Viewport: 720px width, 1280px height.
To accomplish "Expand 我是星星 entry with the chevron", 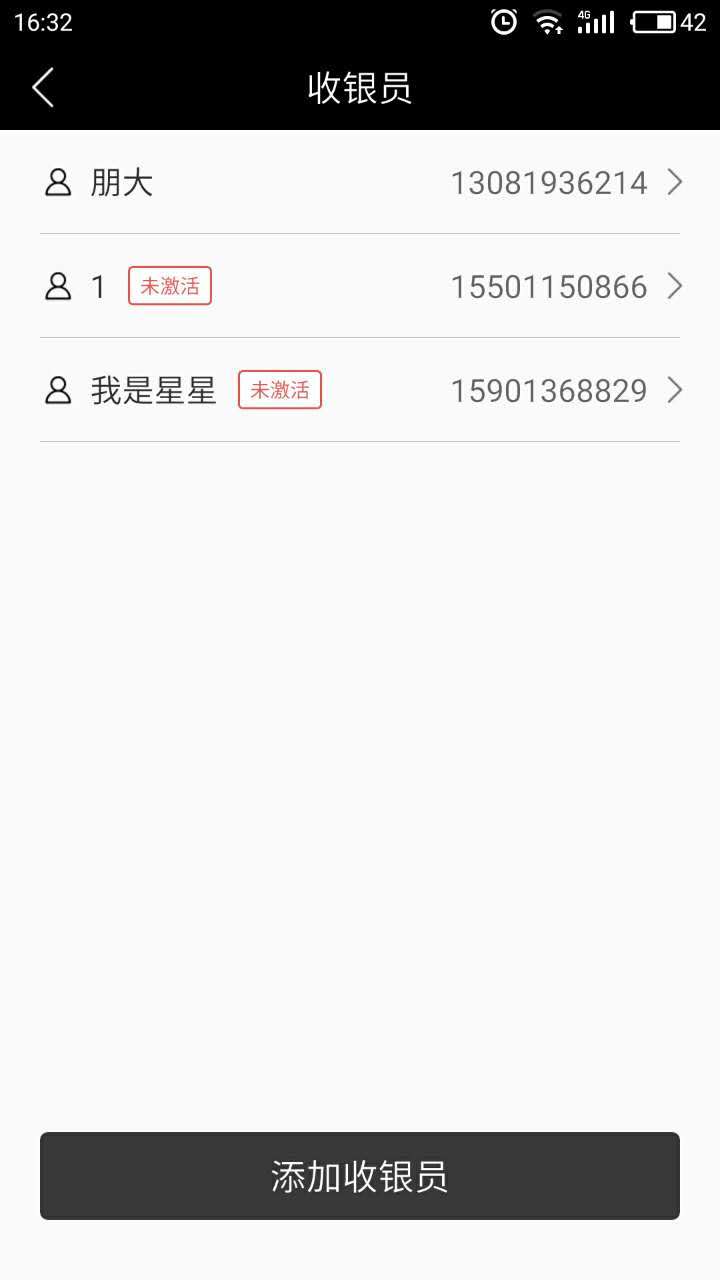I will (675, 391).
